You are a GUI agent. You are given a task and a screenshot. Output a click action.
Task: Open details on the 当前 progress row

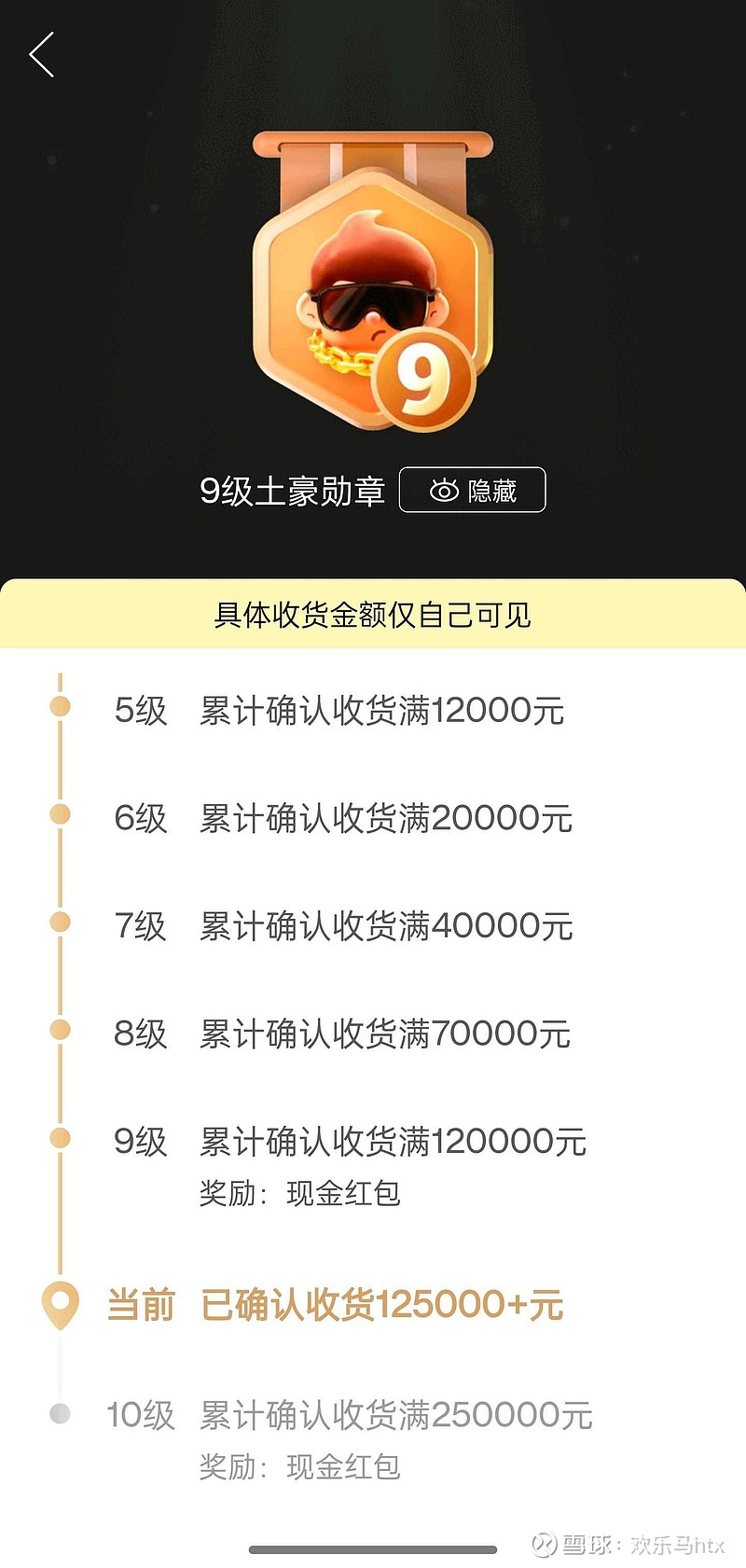(382, 1305)
